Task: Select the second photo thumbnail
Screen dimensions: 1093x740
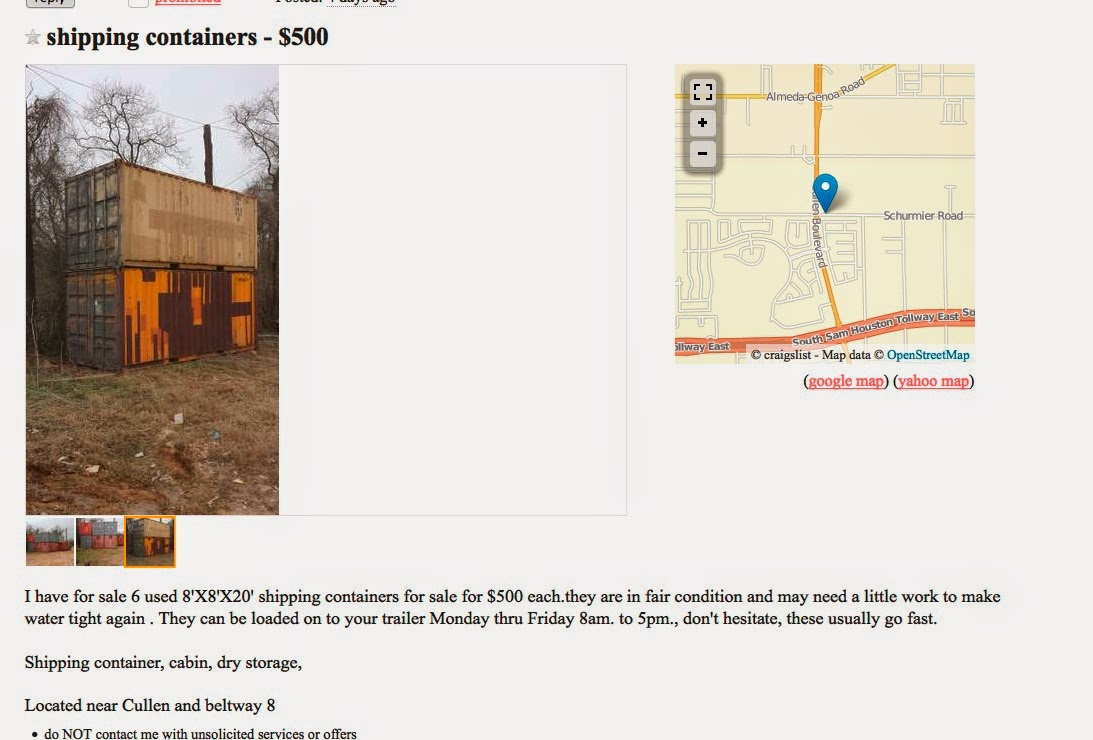Action: coord(100,541)
